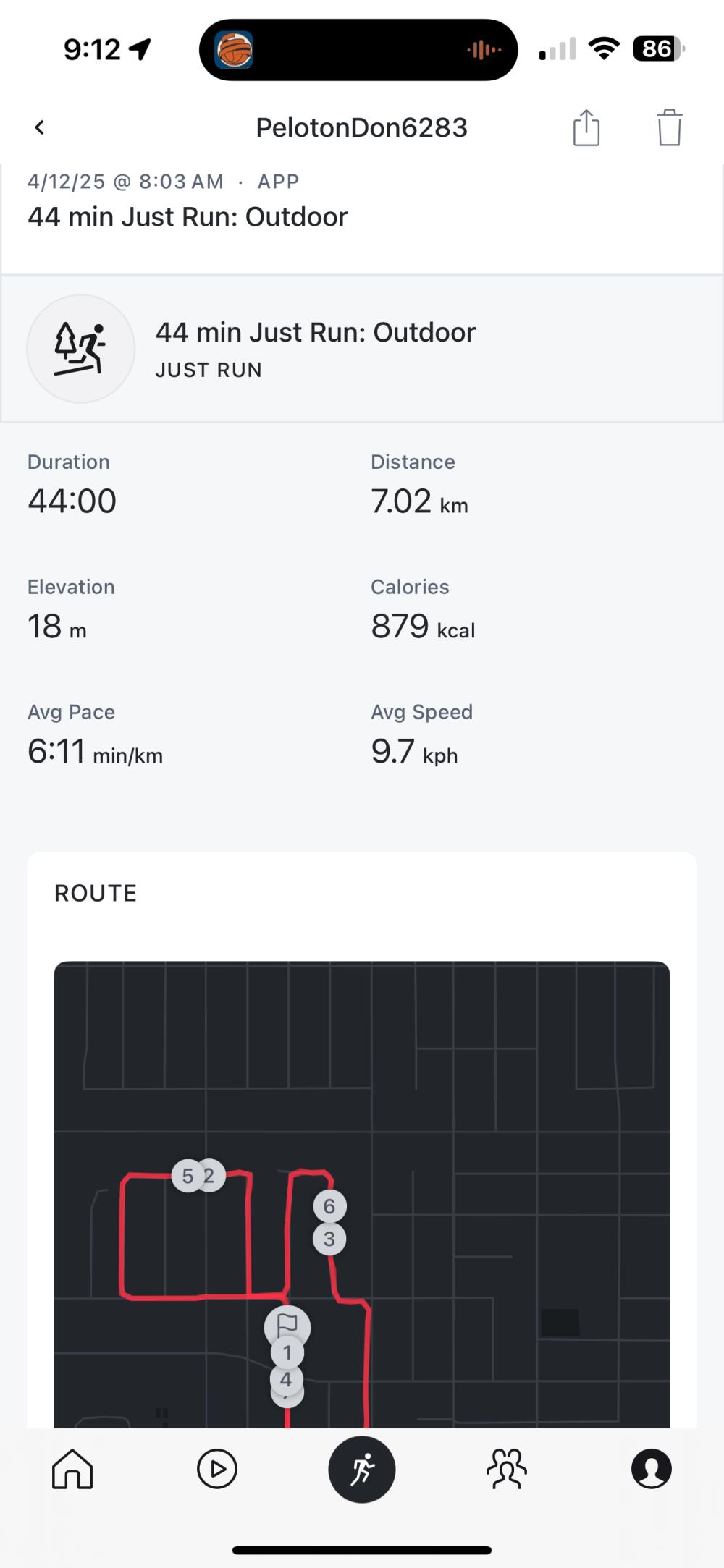Open the profile tab

click(652, 1469)
